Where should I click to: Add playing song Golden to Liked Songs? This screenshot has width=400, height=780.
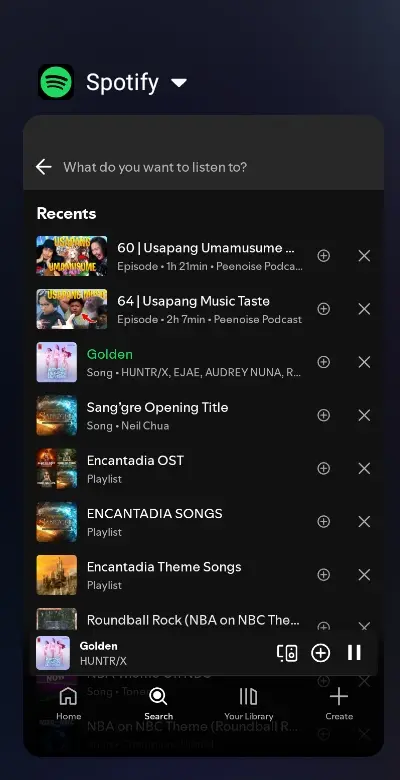tap(320, 653)
